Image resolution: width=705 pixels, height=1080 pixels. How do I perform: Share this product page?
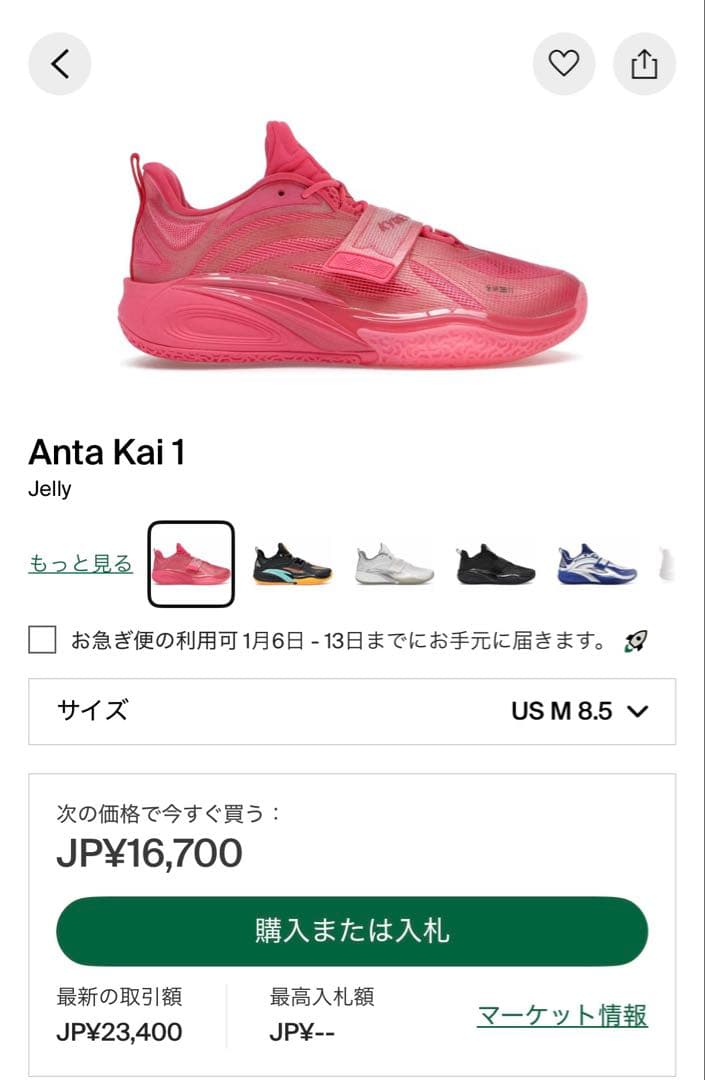point(645,64)
